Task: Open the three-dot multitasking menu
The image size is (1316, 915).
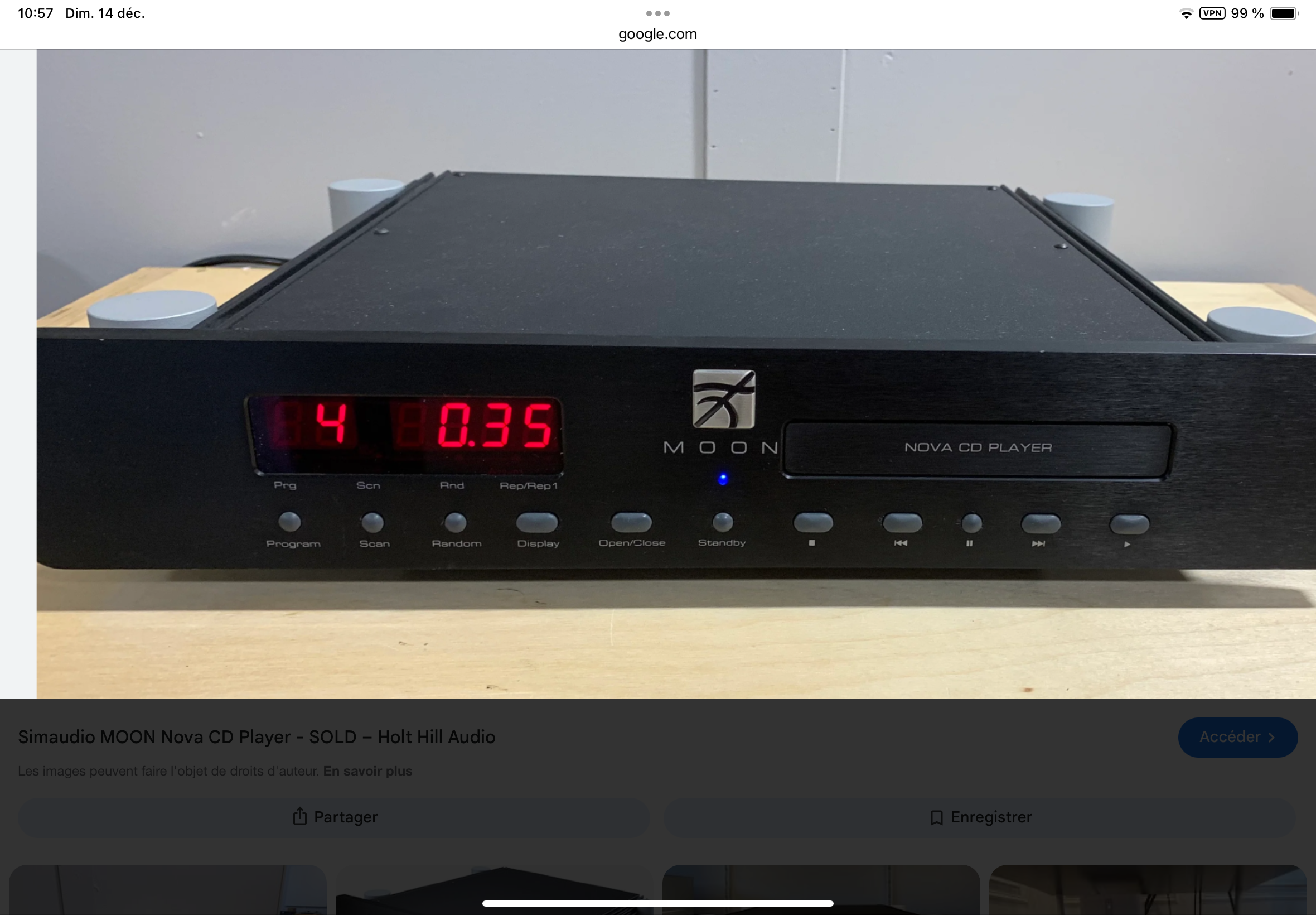Action: (657, 13)
